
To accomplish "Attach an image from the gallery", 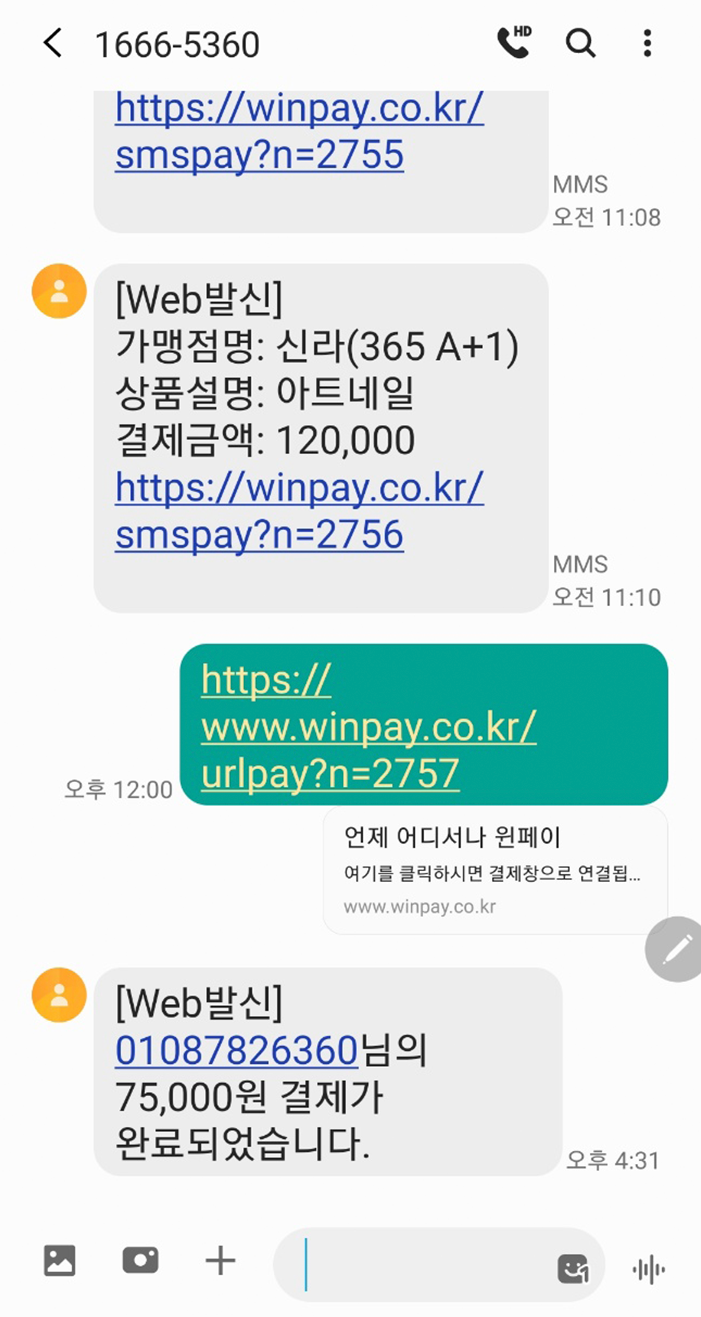I will (60, 1260).
